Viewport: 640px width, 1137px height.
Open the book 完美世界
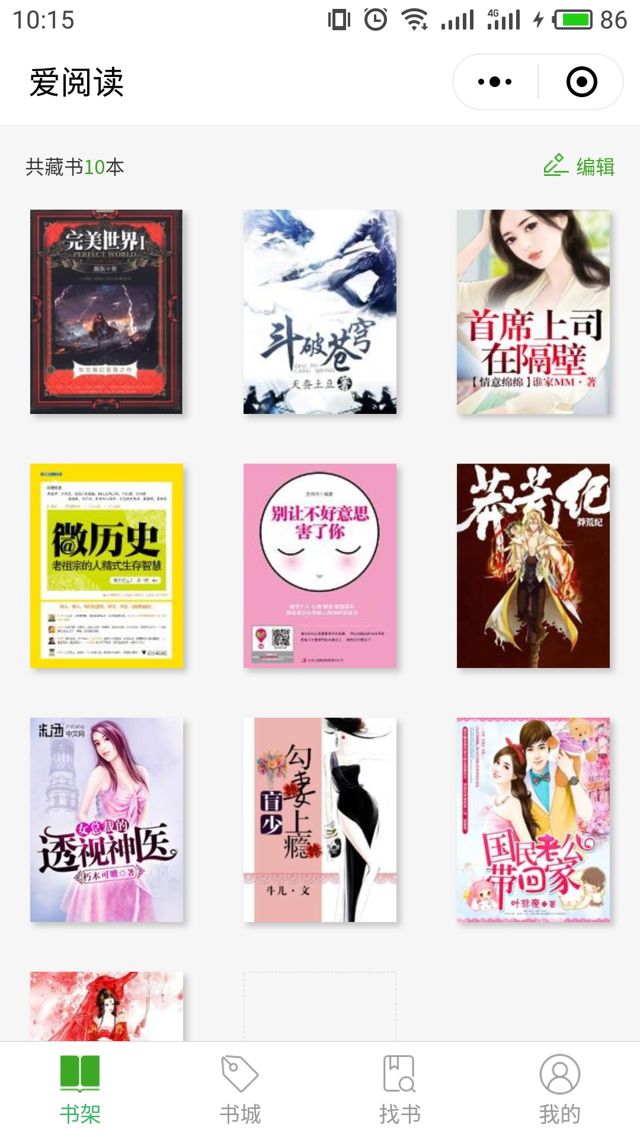[x=106, y=311]
